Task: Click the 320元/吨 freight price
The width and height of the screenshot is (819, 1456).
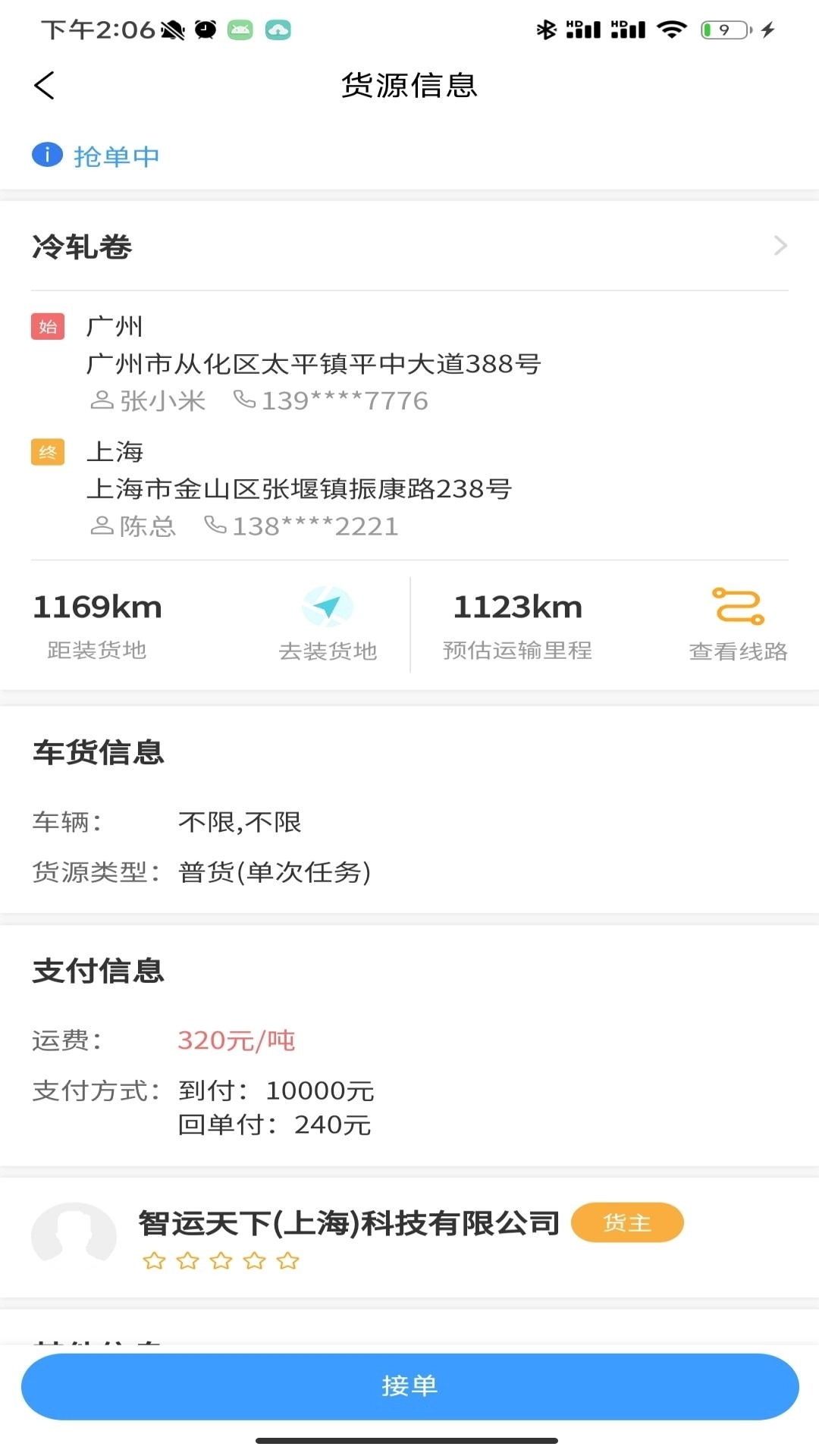Action: 237,1040
